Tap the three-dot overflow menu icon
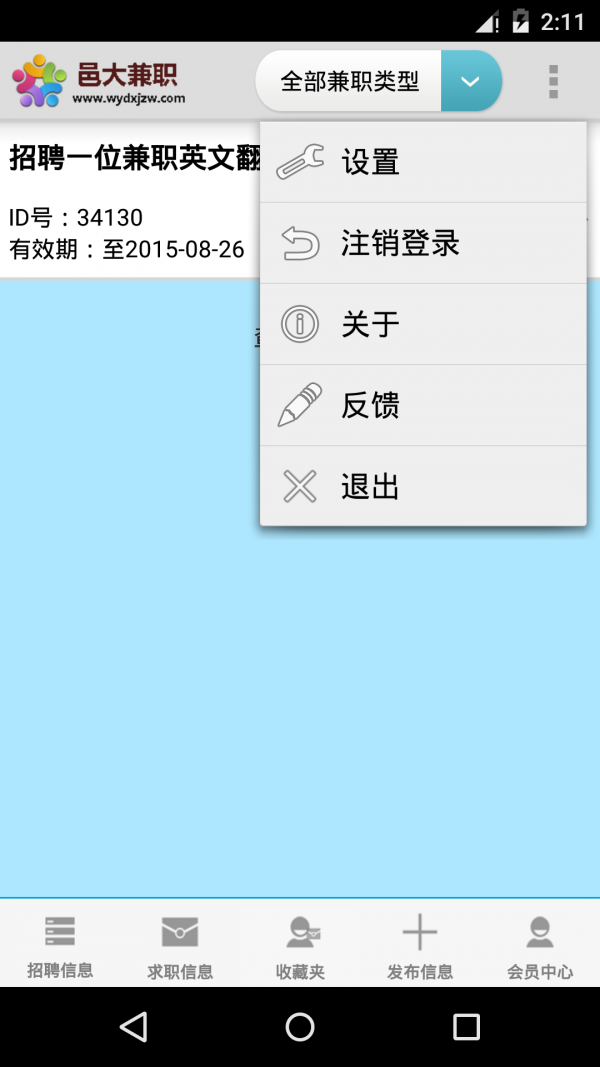This screenshot has height=1067, width=600. pos(553,82)
